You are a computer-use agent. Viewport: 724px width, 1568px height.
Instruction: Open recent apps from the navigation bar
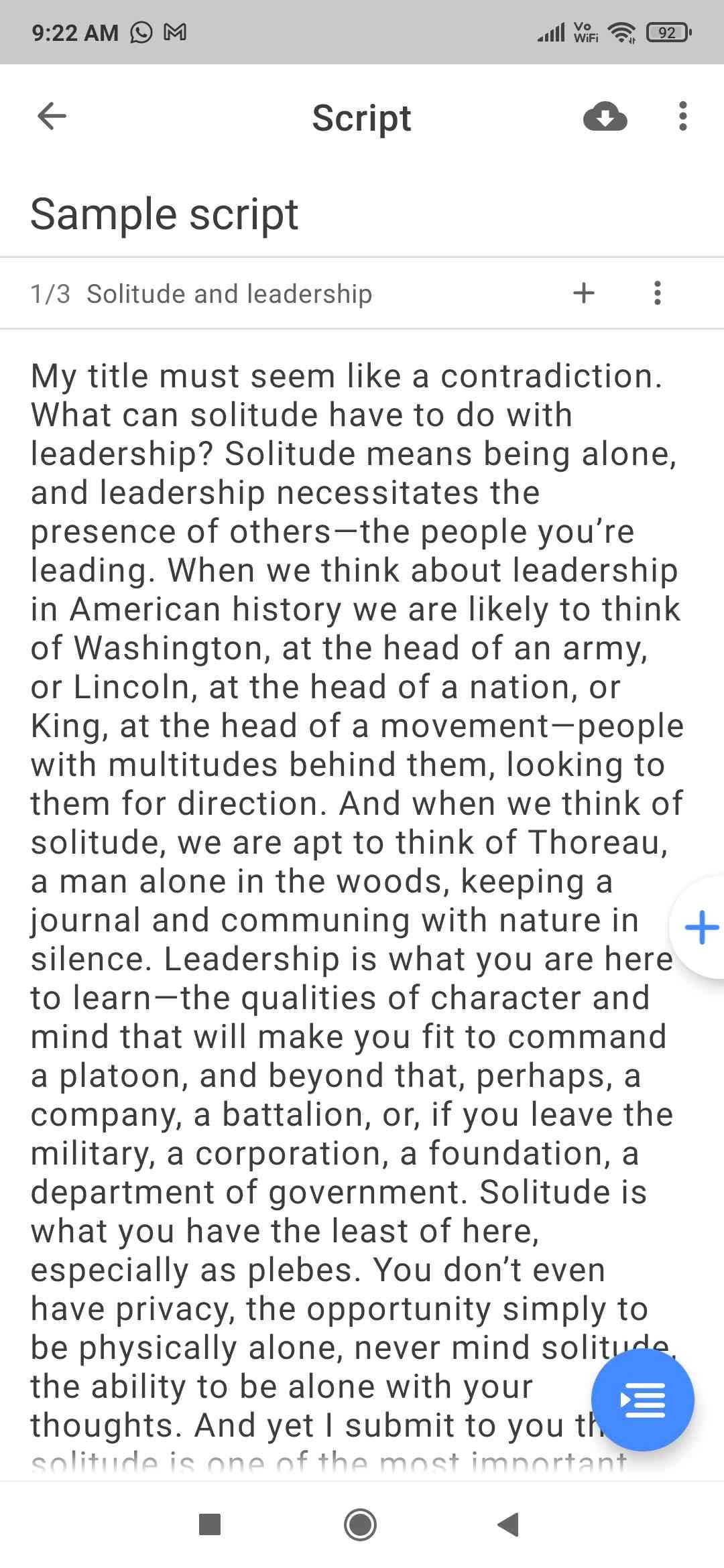click(210, 1525)
